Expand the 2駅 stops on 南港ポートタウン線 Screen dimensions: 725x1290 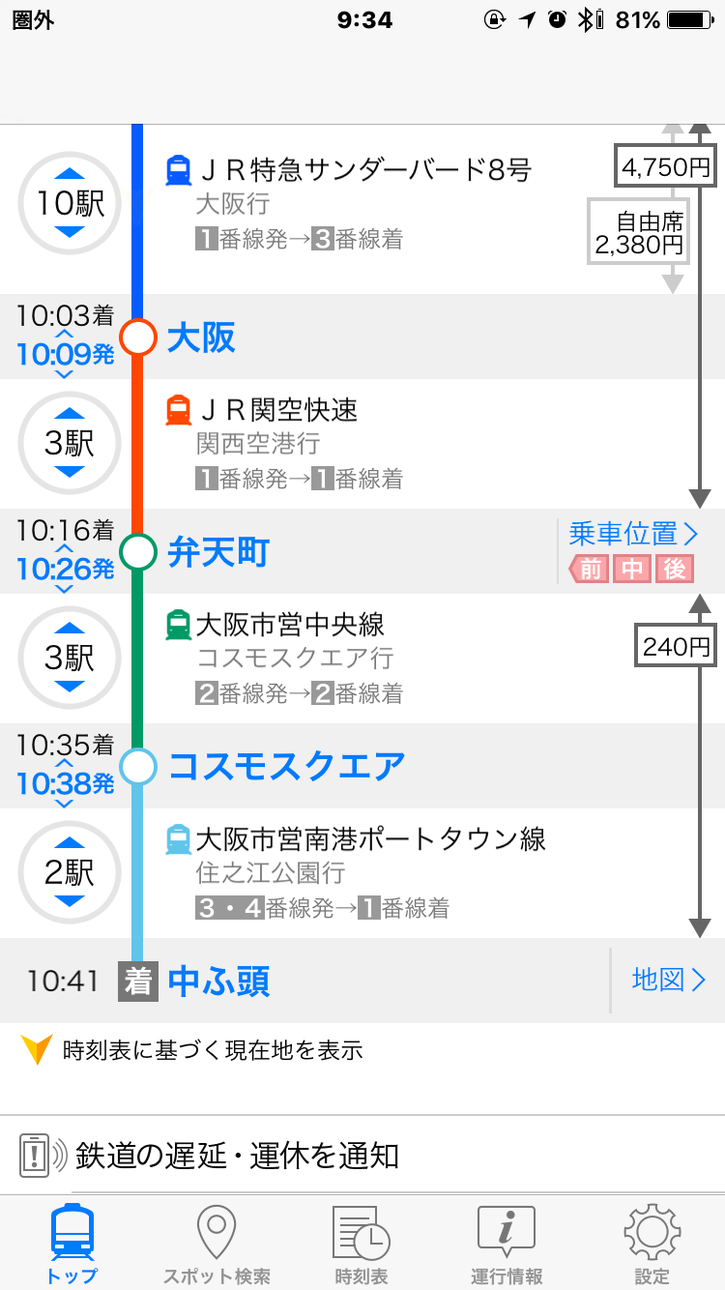click(x=69, y=873)
